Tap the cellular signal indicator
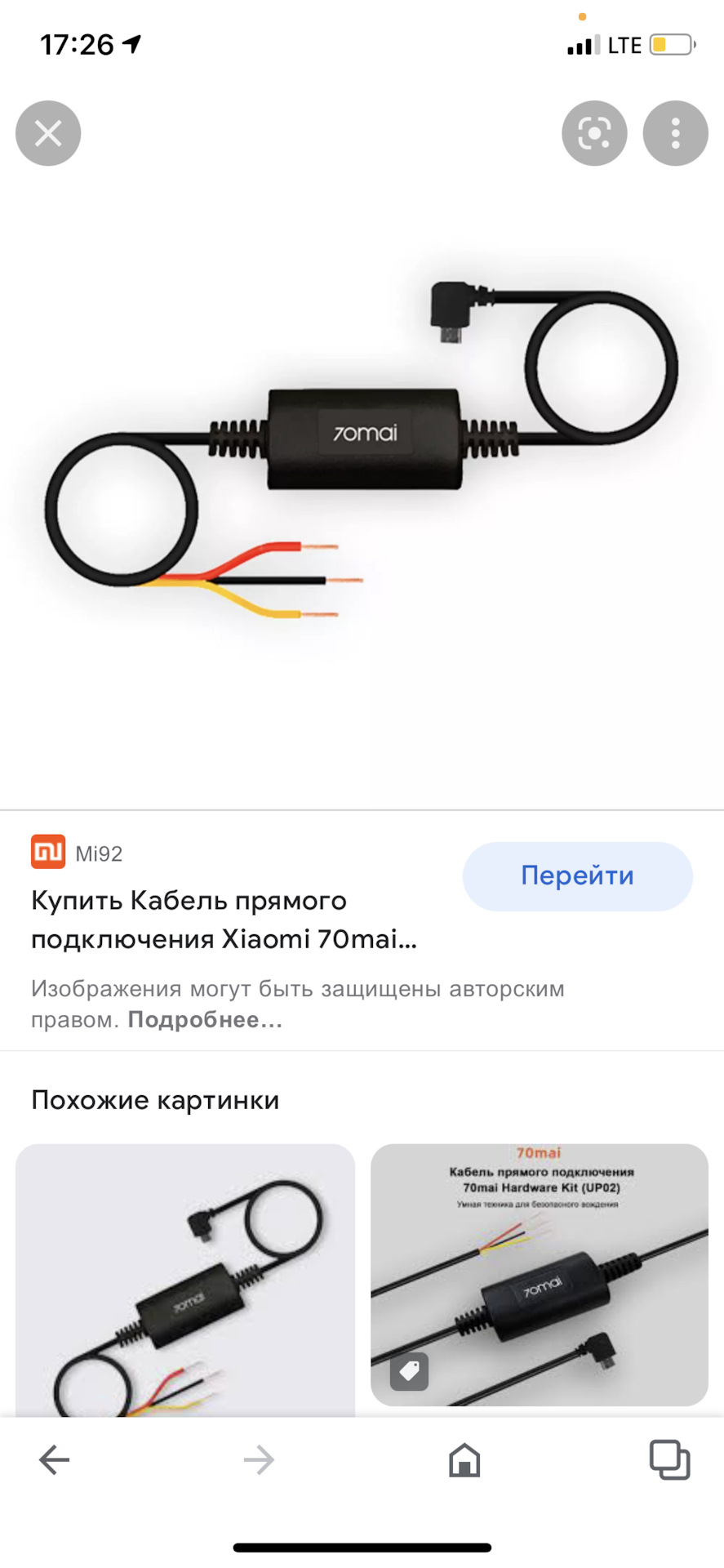Viewport: 724px width, 1568px height. (x=581, y=45)
